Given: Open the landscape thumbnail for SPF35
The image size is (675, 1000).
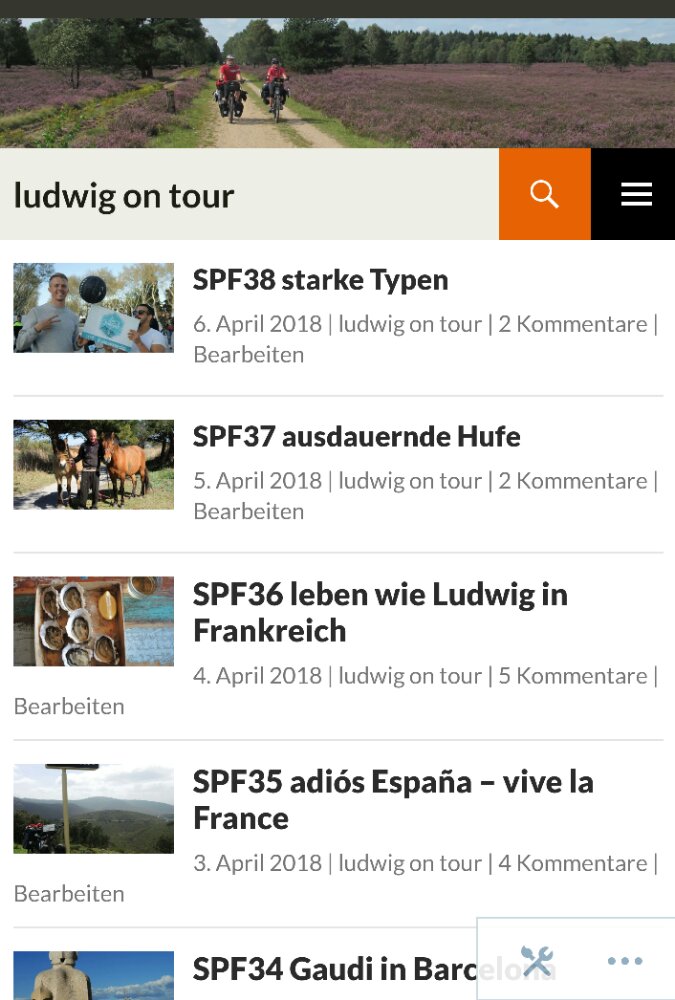Looking at the screenshot, I should point(93,808).
